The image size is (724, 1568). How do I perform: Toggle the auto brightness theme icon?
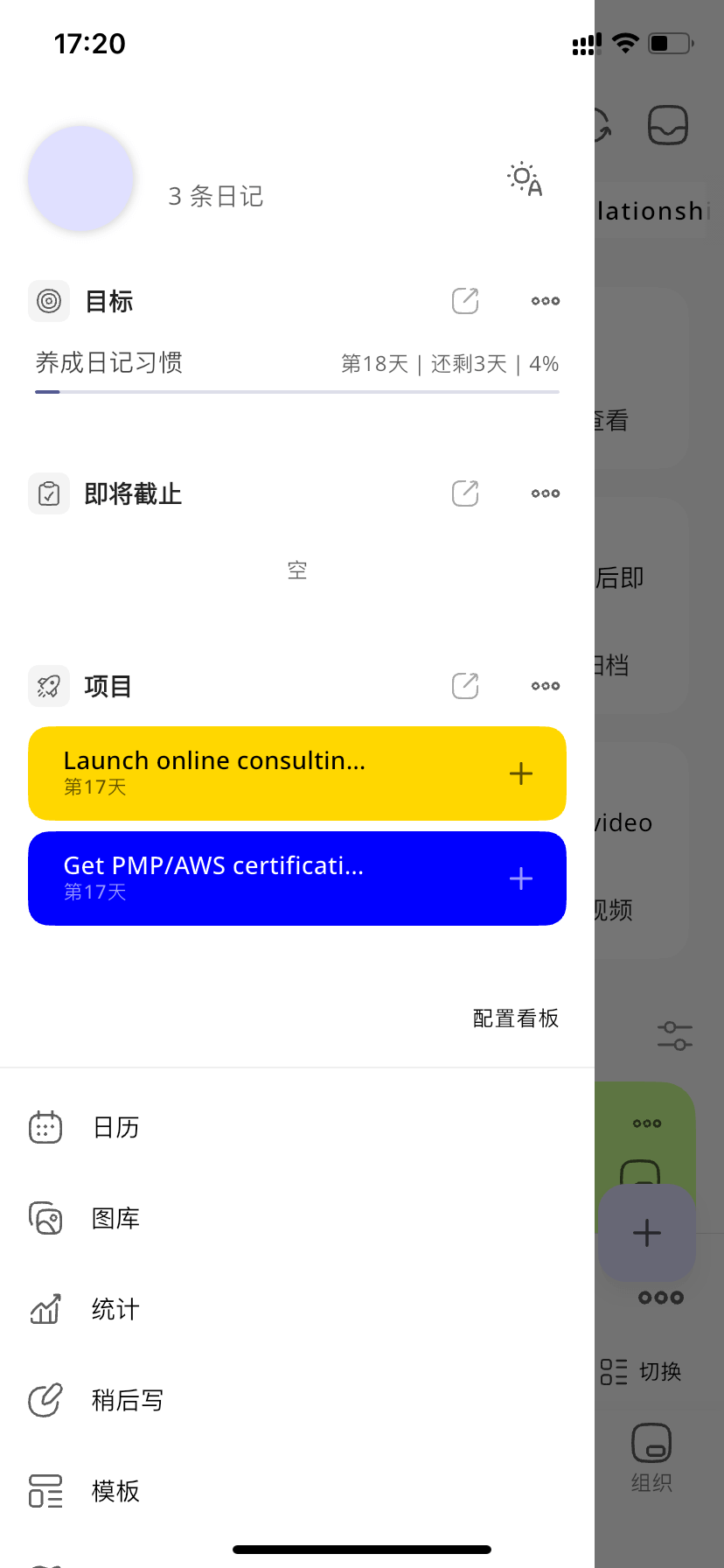(525, 179)
